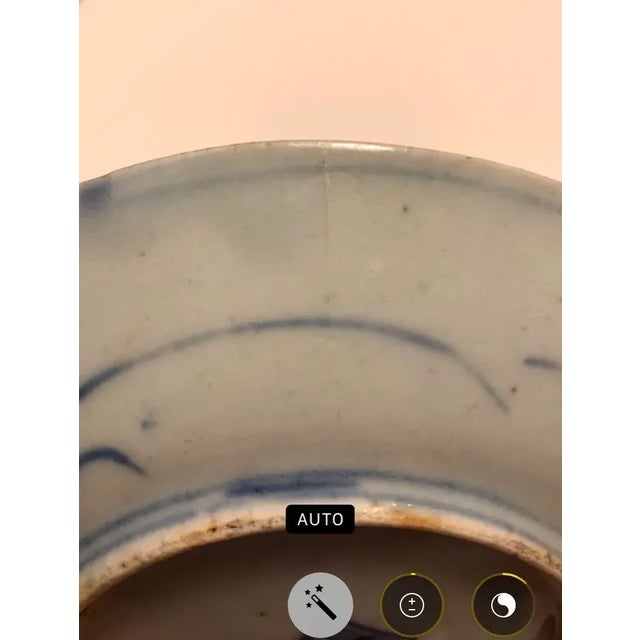Viewport: 640px width, 640px height.
Task: Select the Exposure adjustment dial
Action: [x=412, y=605]
